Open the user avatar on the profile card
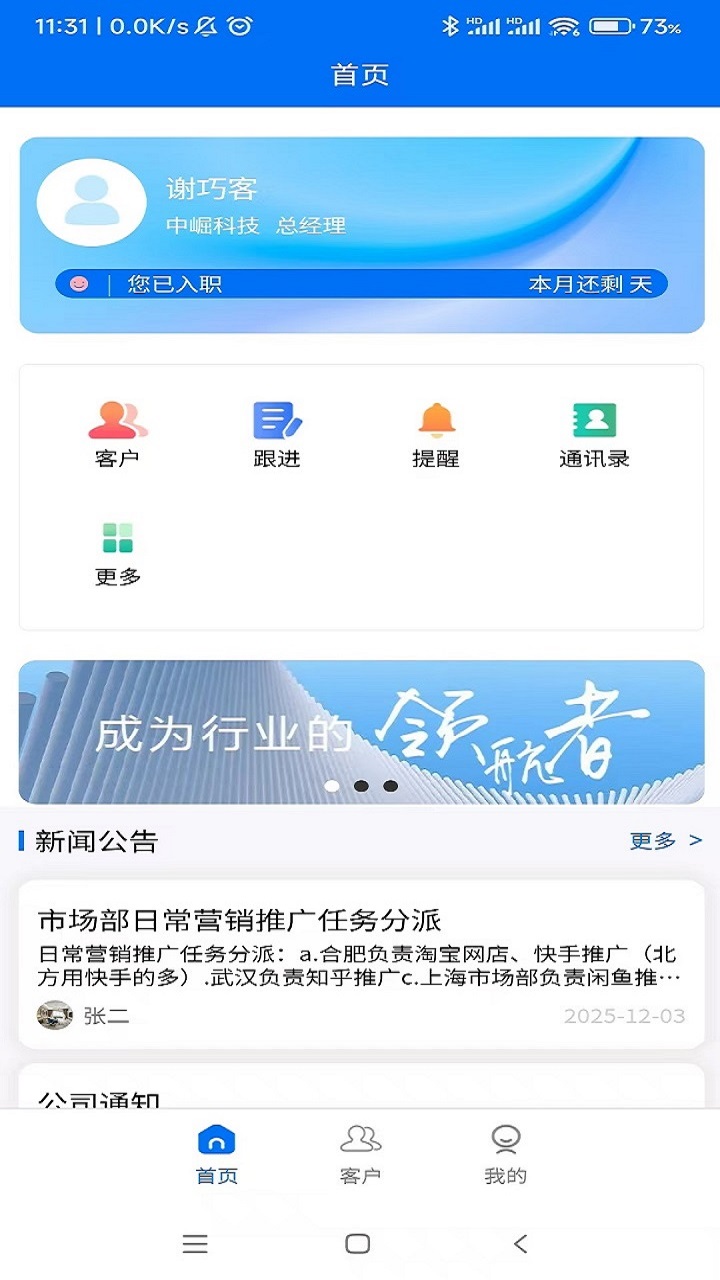 coord(91,201)
